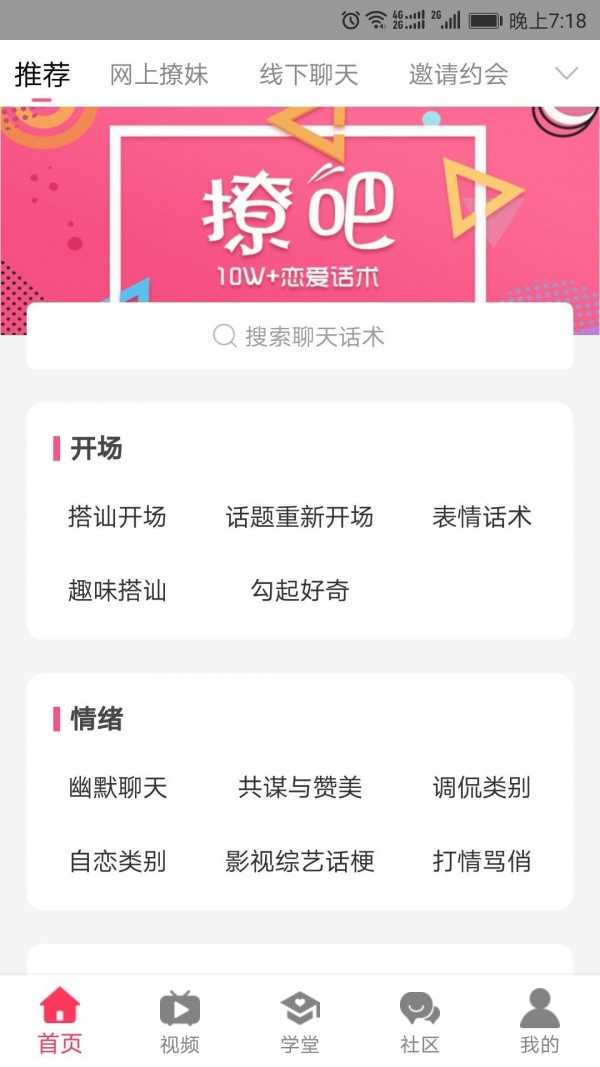Select 影视综艺话梗
600x1067 pixels.
(300, 861)
